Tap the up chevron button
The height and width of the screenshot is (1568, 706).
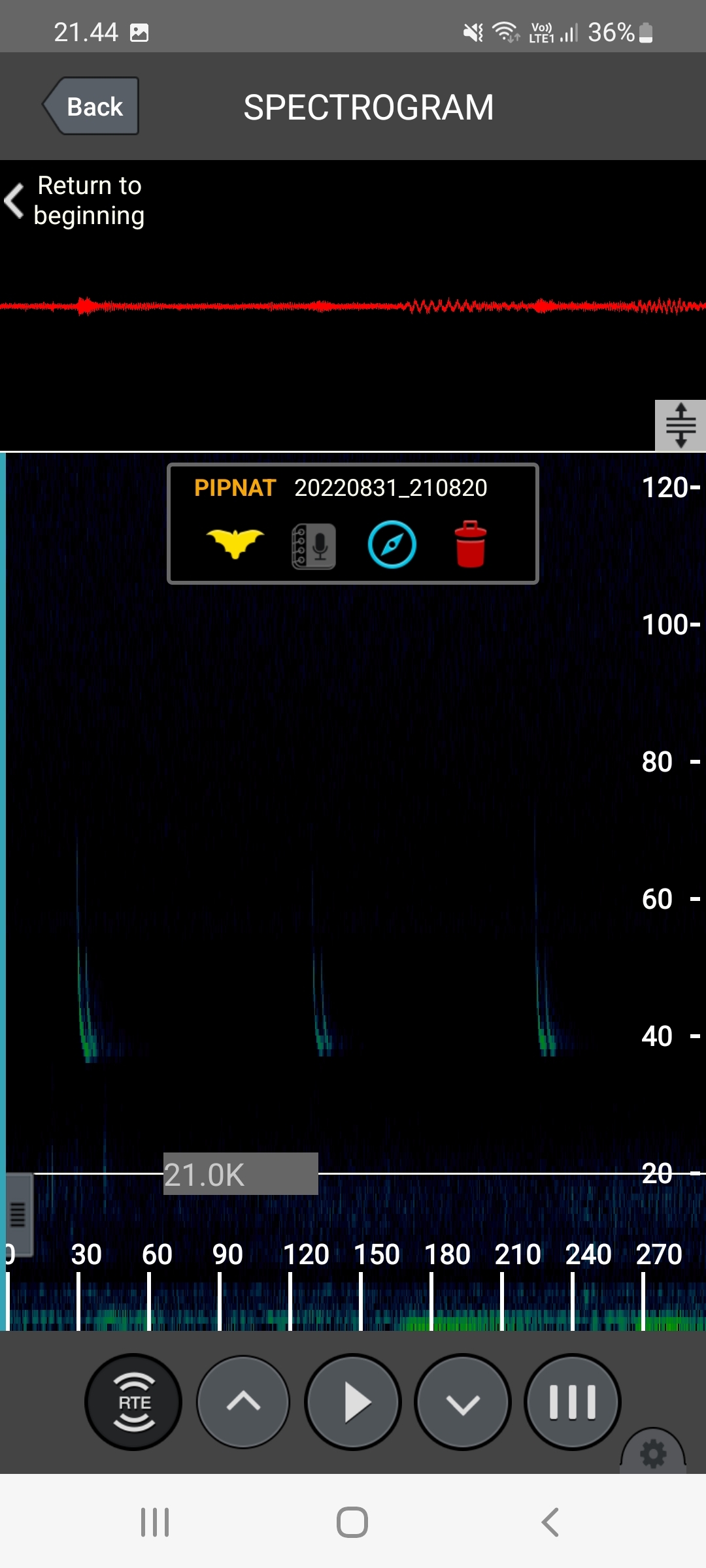243,1401
